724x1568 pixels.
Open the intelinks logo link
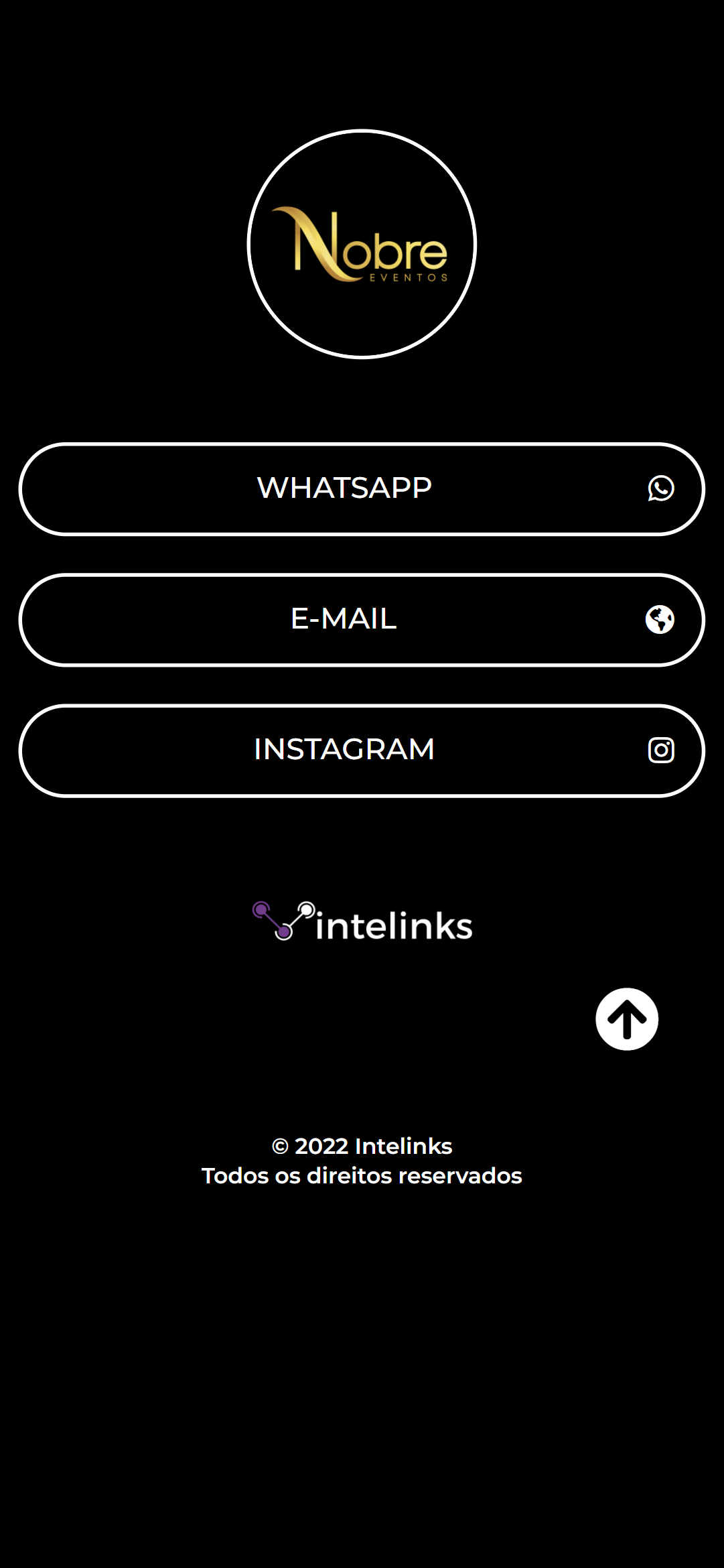click(362, 922)
